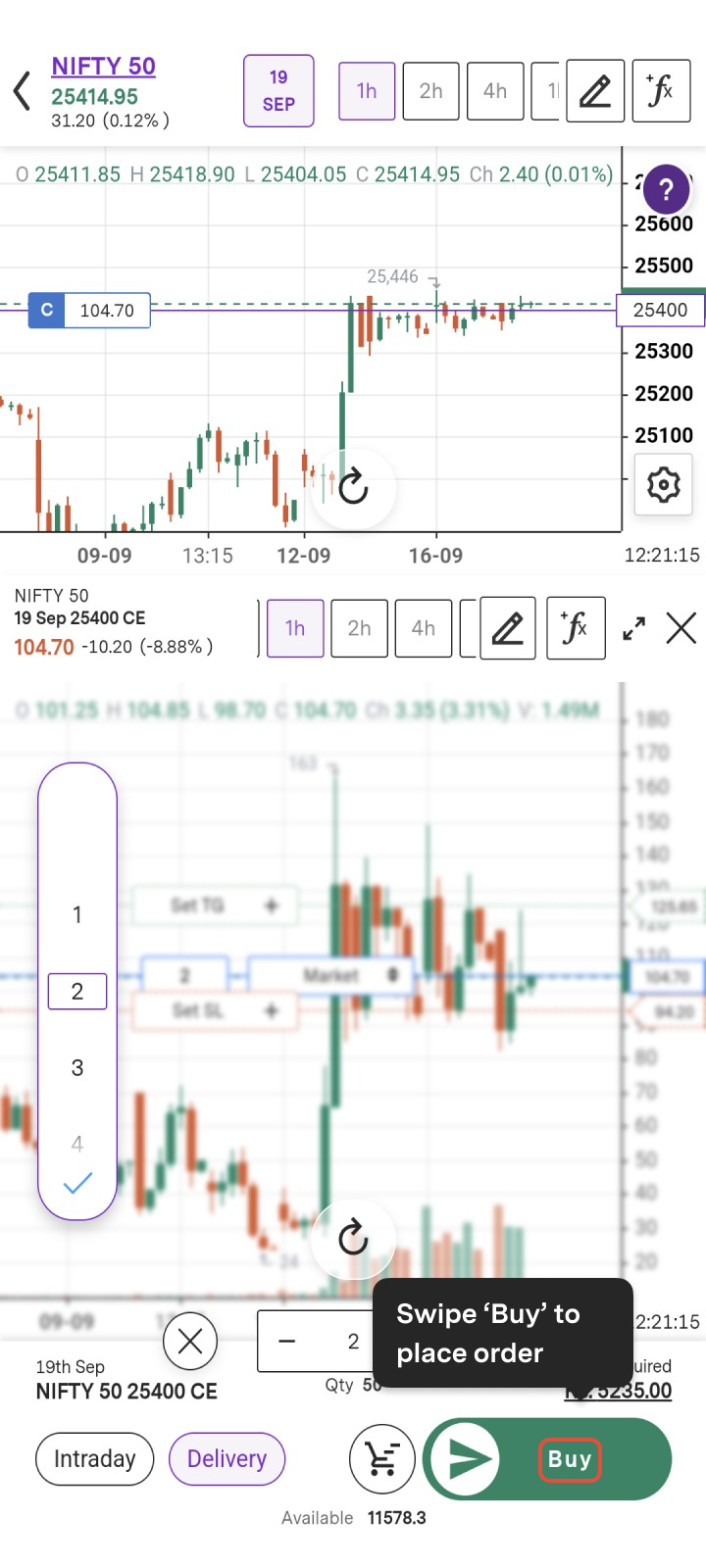
Task: Choose Delivery product type
Action: click(227, 1458)
